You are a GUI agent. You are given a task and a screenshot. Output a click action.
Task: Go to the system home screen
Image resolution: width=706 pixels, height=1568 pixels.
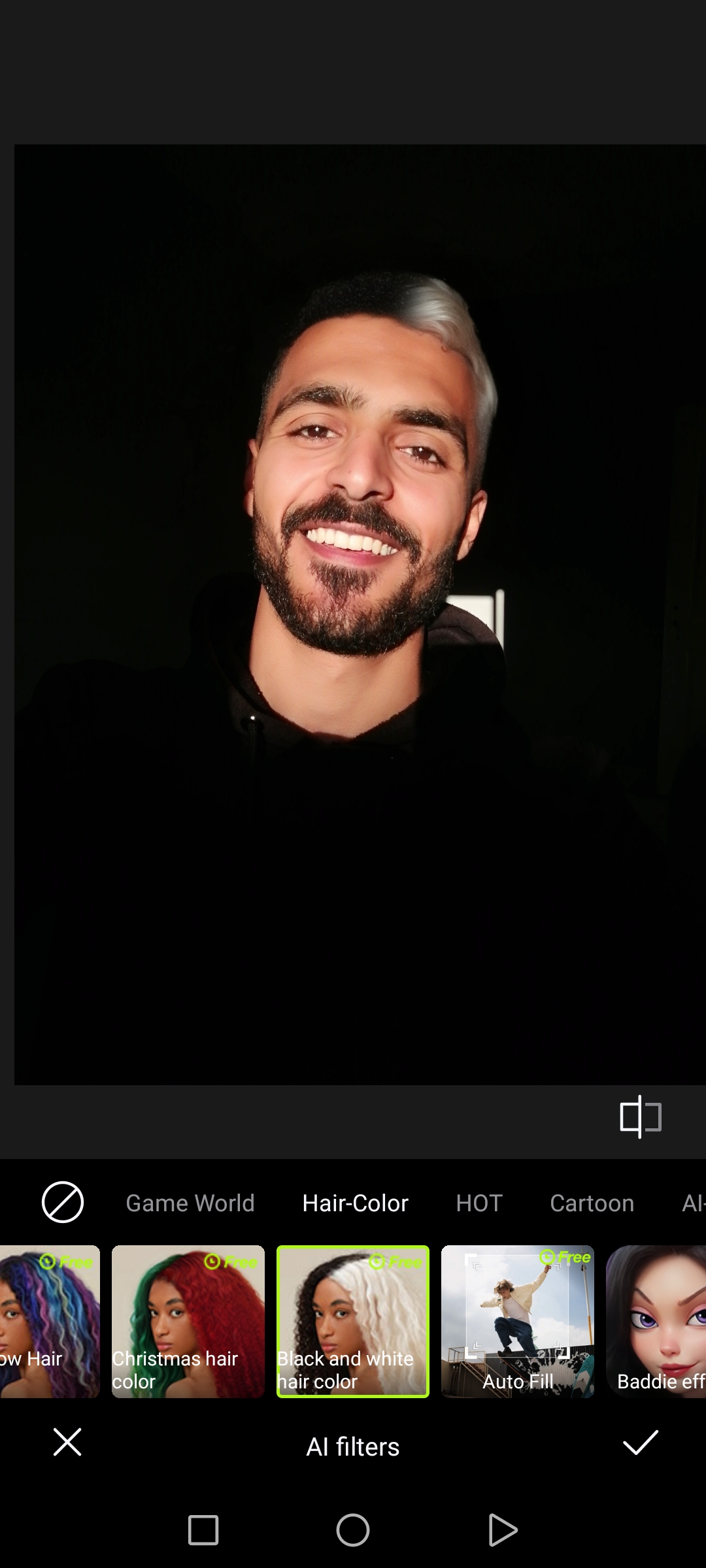(x=353, y=1530)
